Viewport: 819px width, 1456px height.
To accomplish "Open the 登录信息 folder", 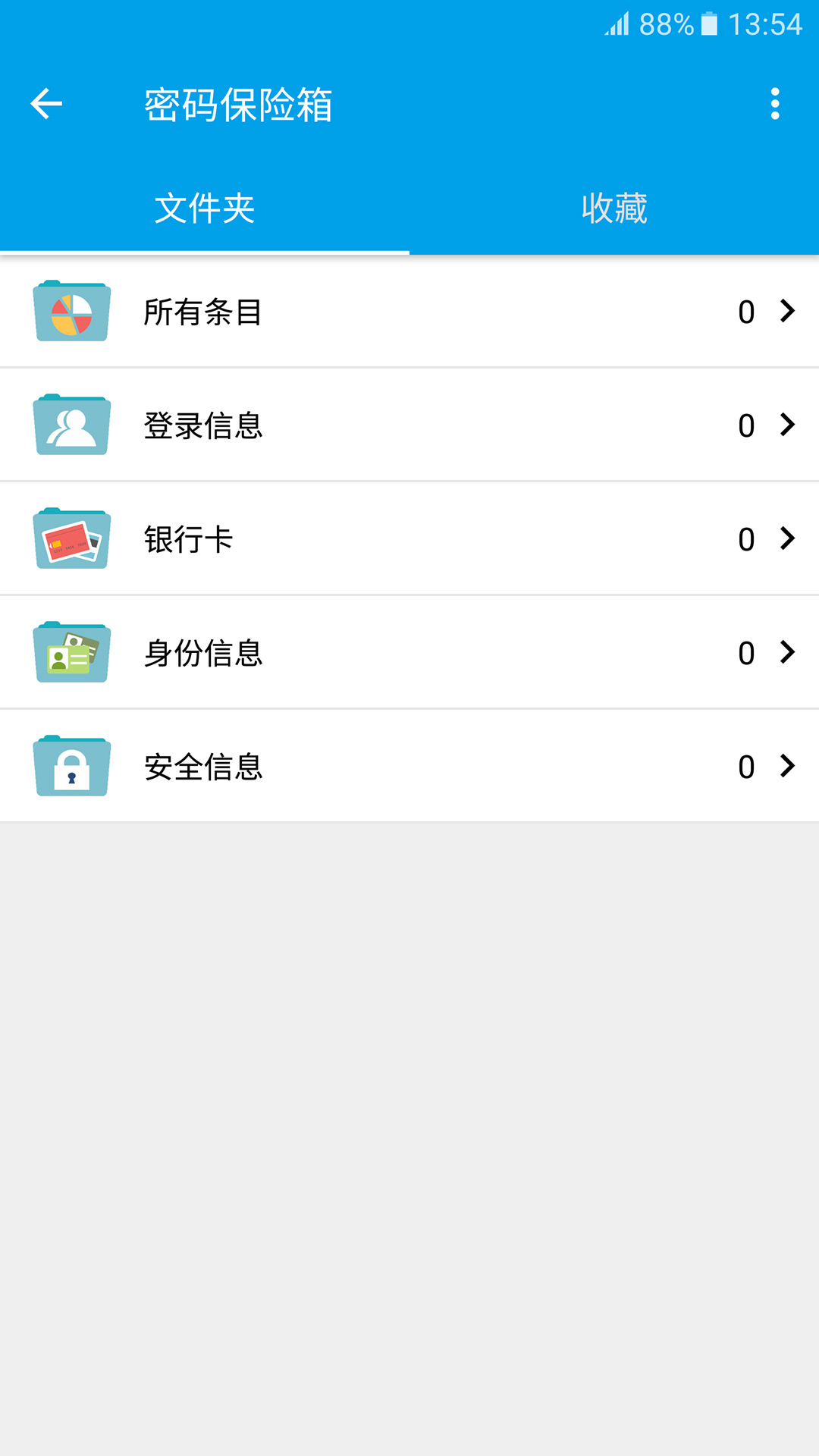I will point(409,425).
